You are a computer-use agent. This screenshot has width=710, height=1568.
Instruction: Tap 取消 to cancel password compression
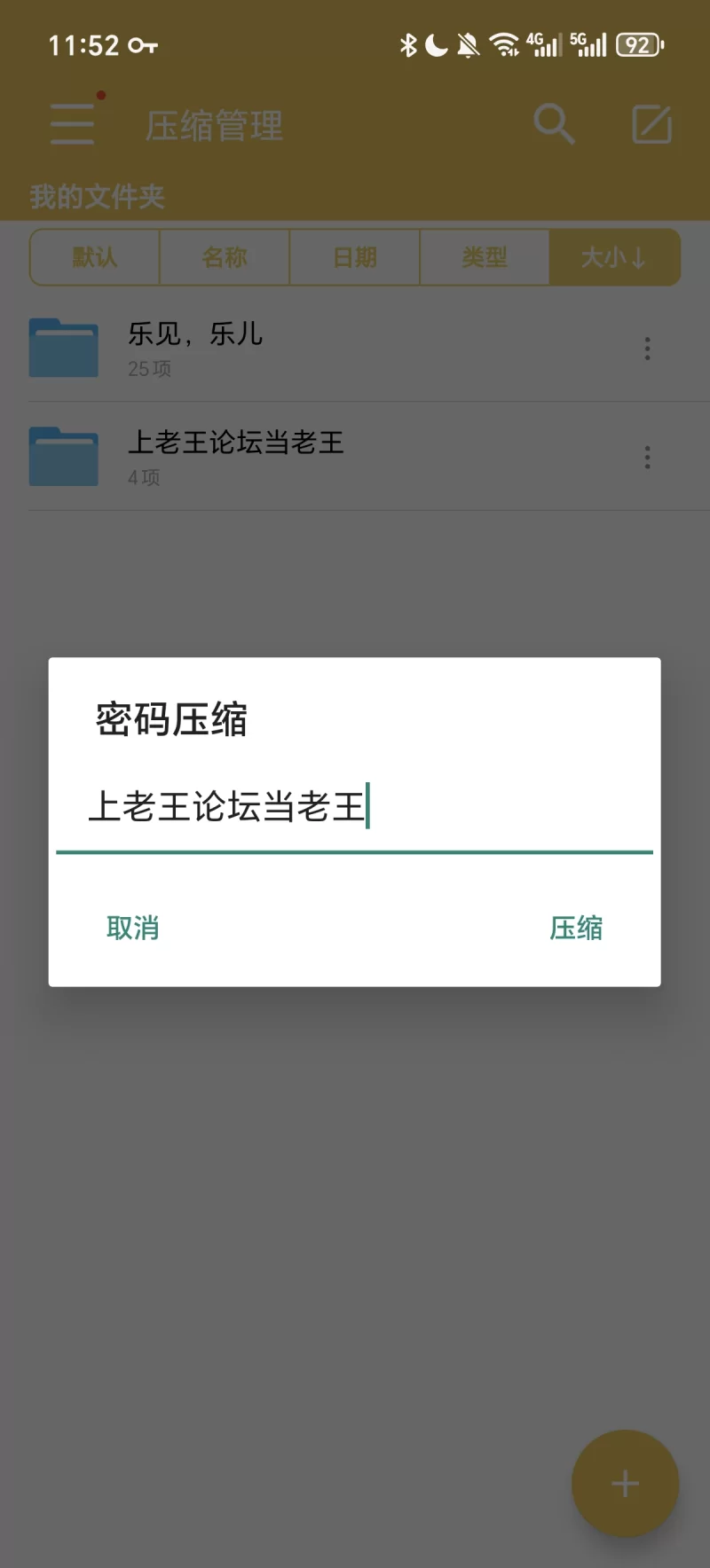click(132, 928)
